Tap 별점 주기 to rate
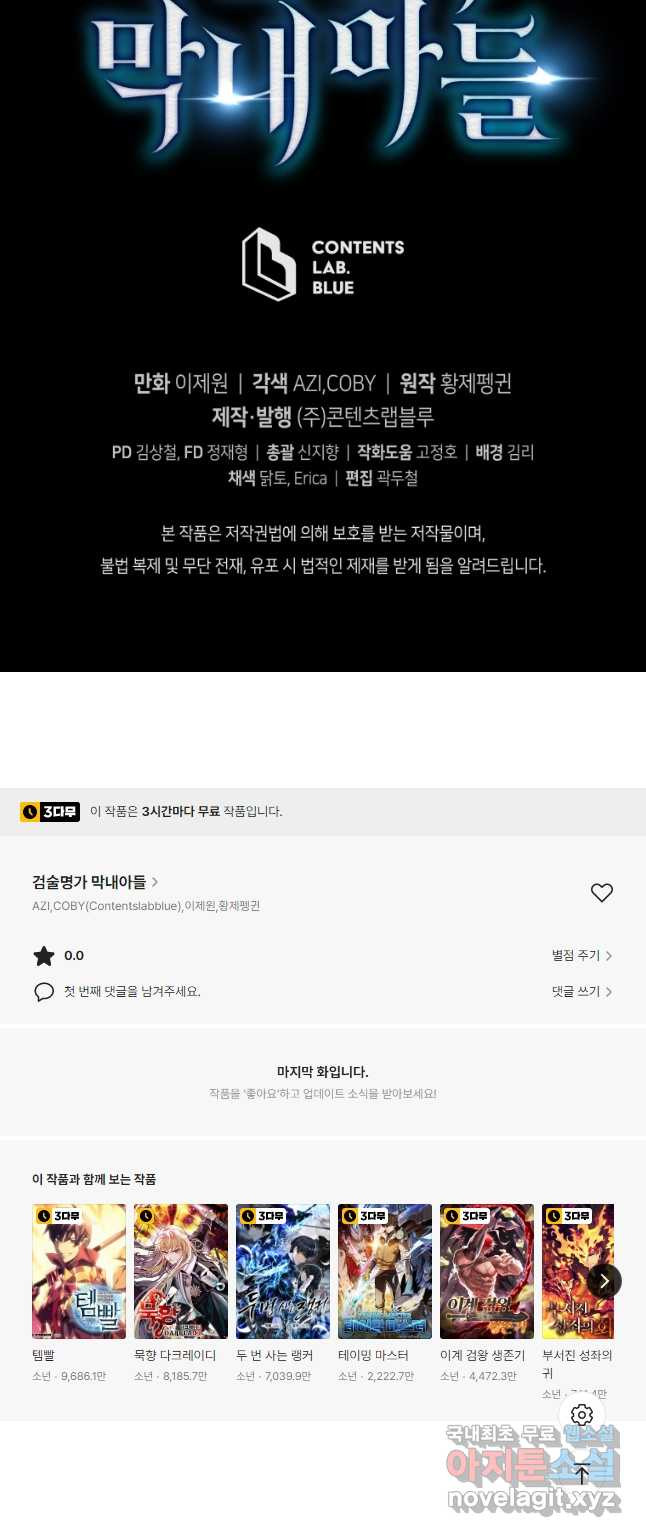The height and width of the screenshot is (1537, 646). pyautogui.click(x=581, y=956)
